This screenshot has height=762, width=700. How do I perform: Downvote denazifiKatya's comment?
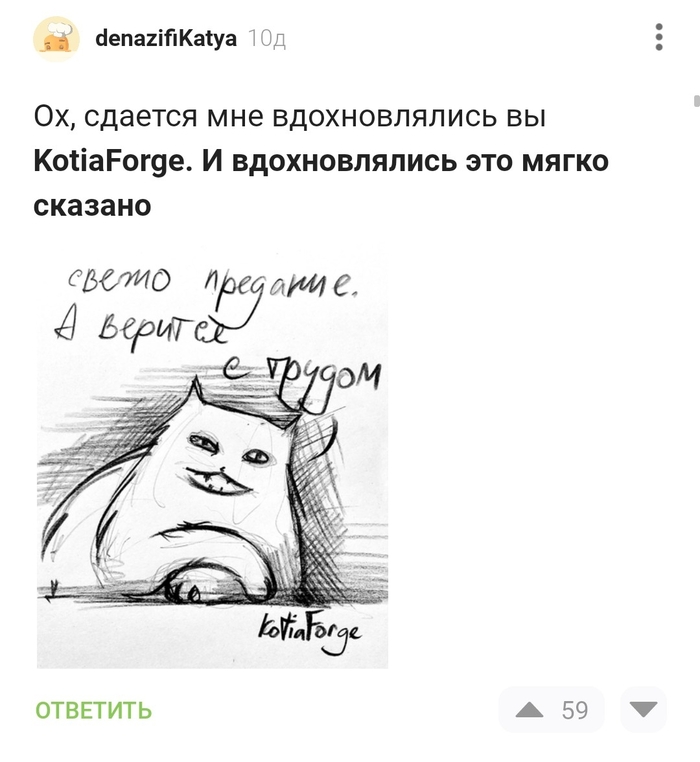click(x=643, y=710)
